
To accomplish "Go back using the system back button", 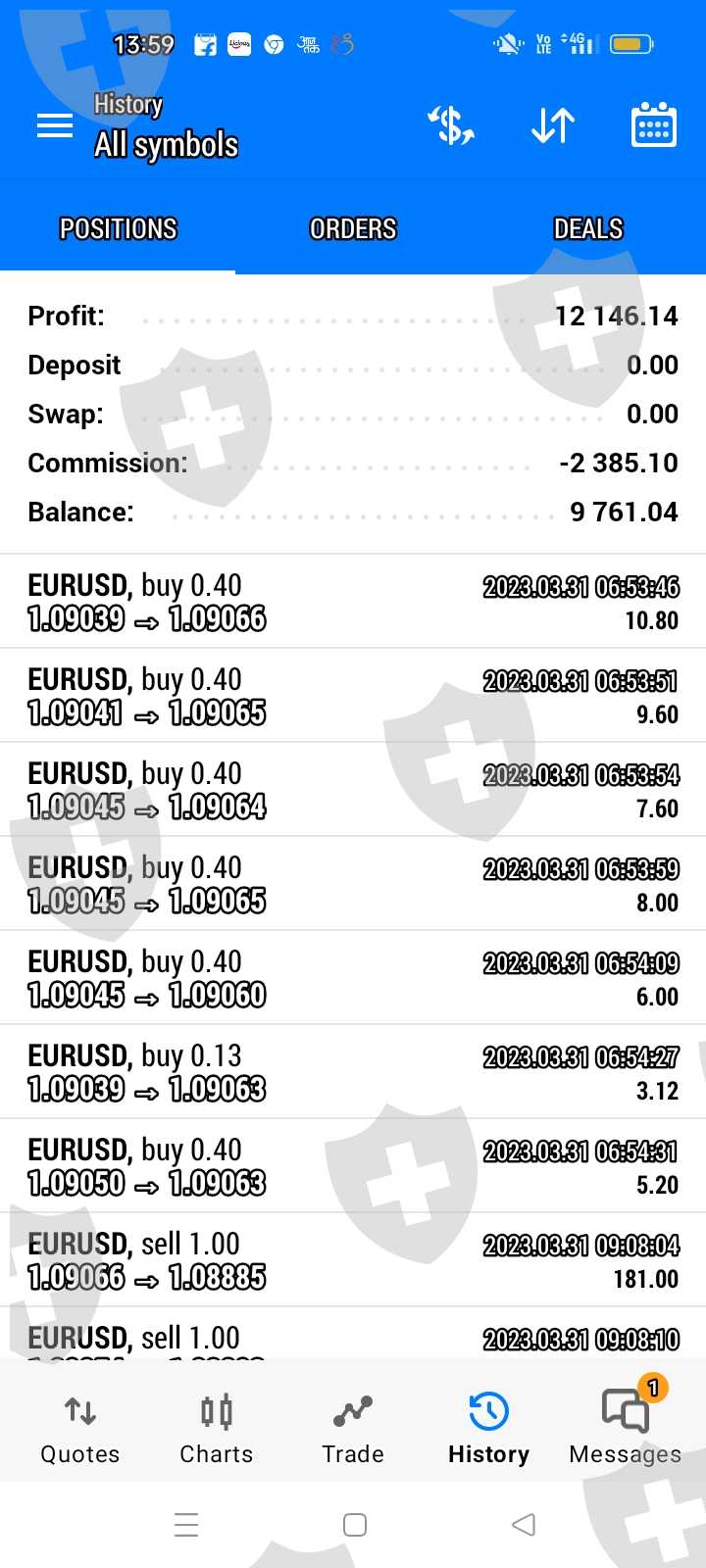I will click(524, 1525).
